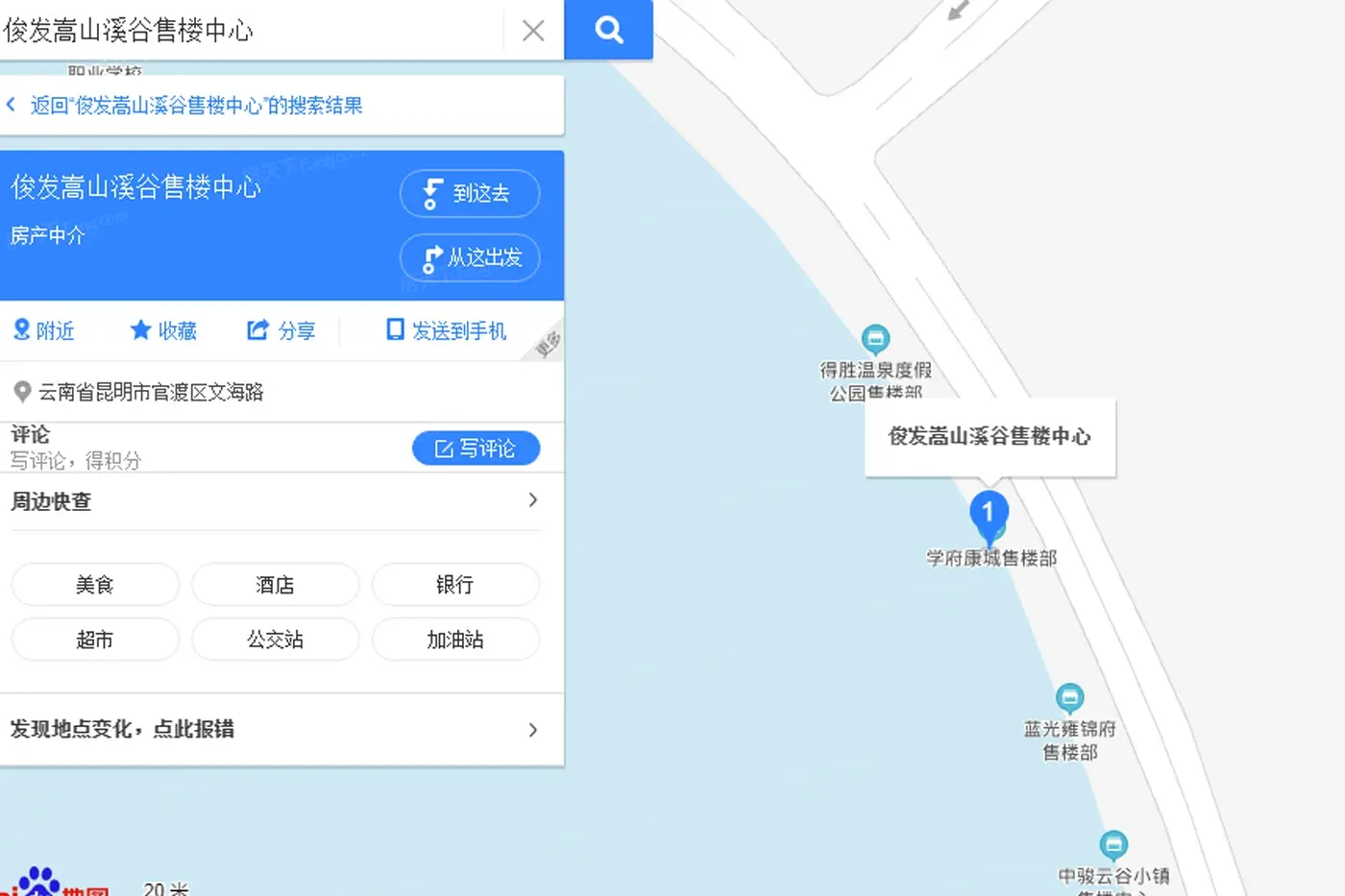The height and width of the screenshot is (896, 1345).
Task: Choose the 超市 chip
Action: [x=95, y=640]
